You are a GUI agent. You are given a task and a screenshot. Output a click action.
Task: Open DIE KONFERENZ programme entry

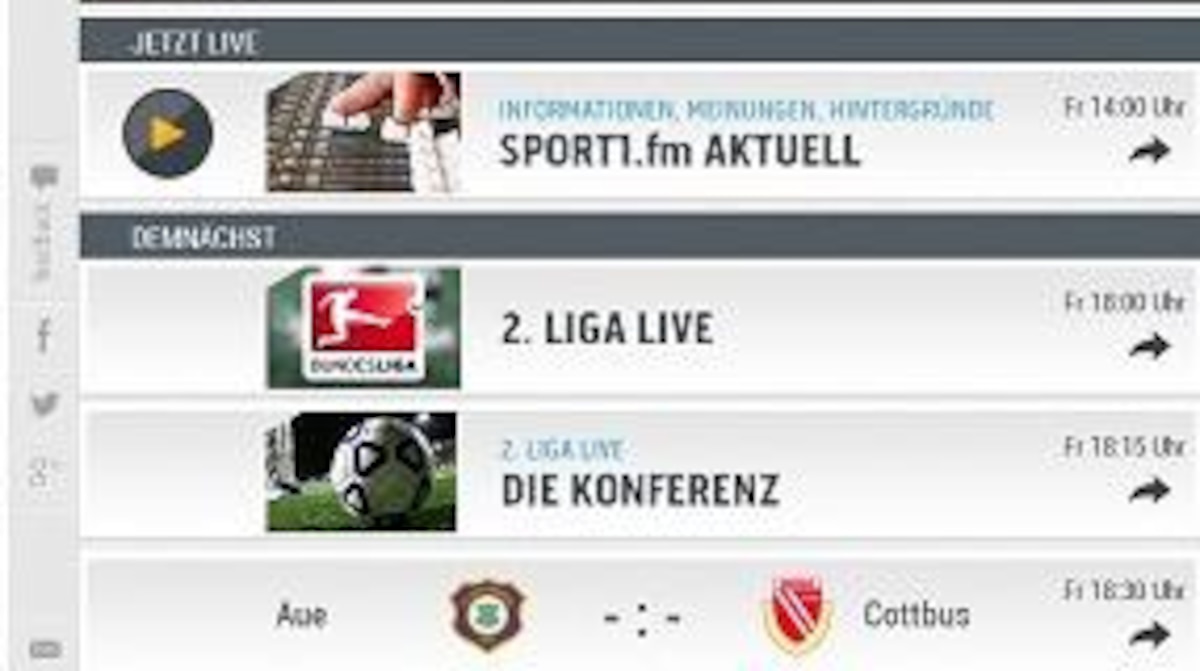pyautogui.click(x=639, y=490)
